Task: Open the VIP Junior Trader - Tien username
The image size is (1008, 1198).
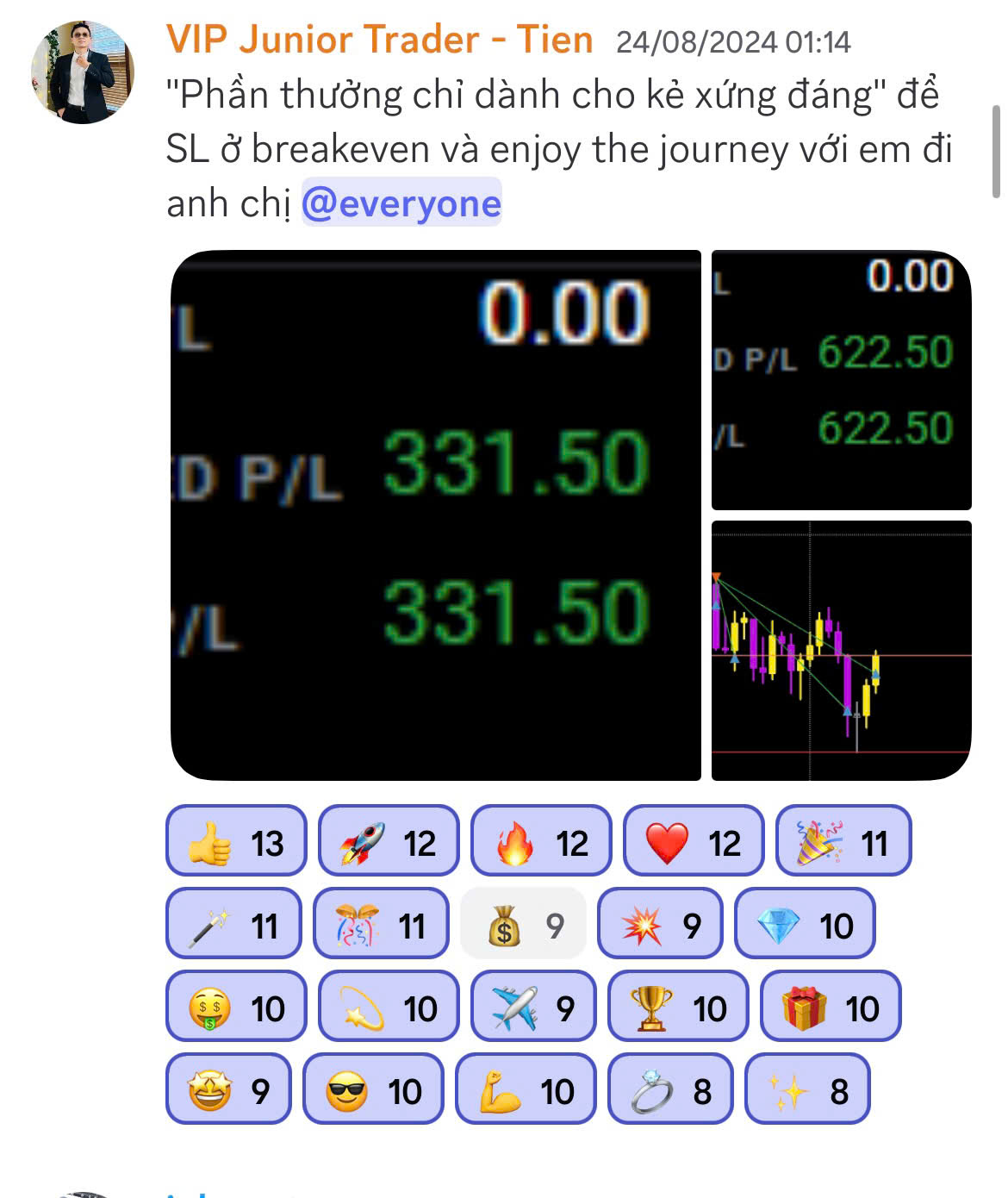Action: tap(379, 40)
